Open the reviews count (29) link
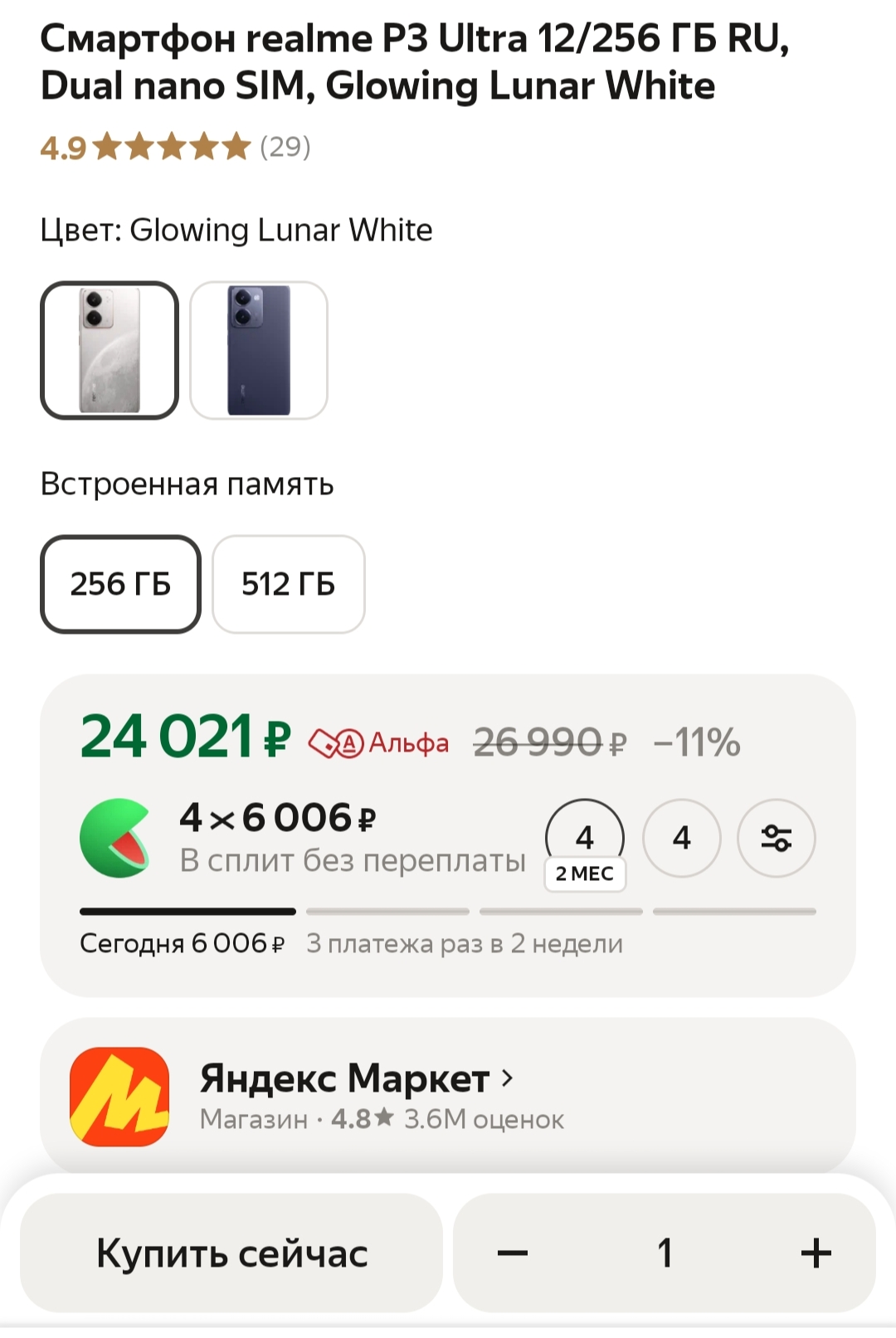 tap(285, 148)
